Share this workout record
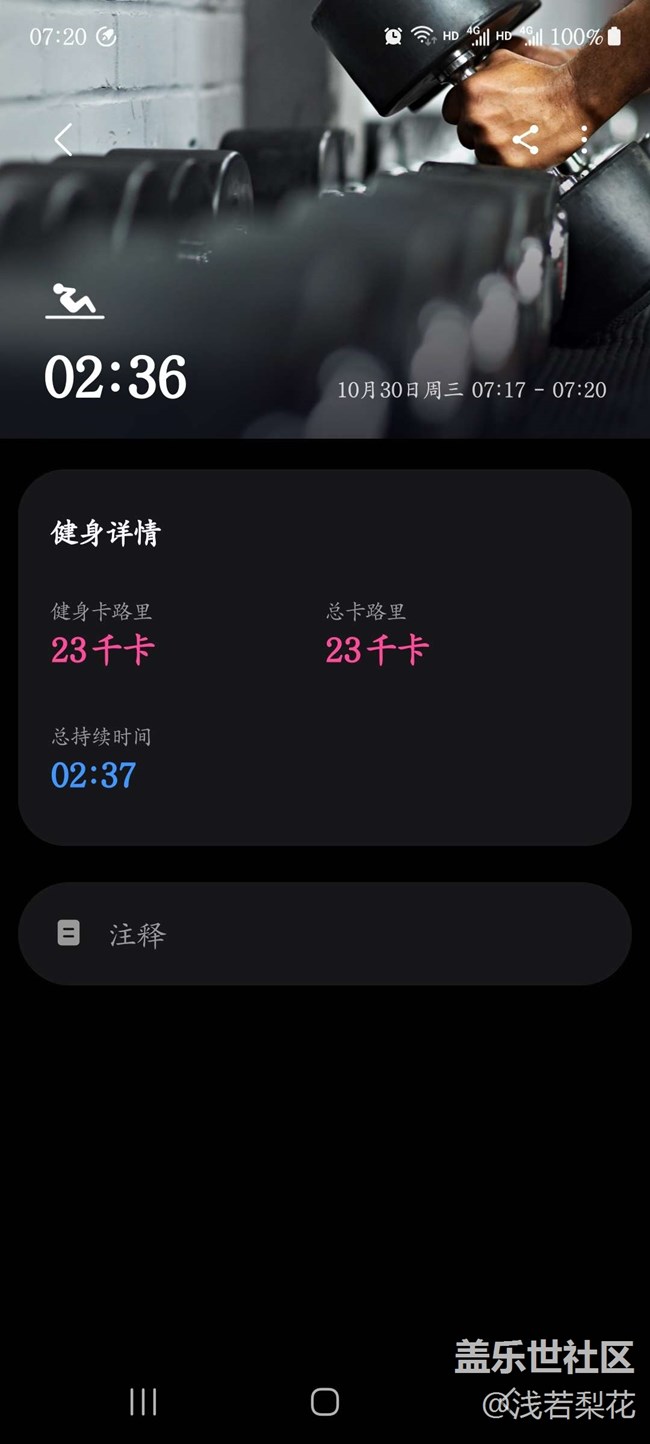Image resolution: width=650 pixels, height=1444 pixels. pos(525,140)
